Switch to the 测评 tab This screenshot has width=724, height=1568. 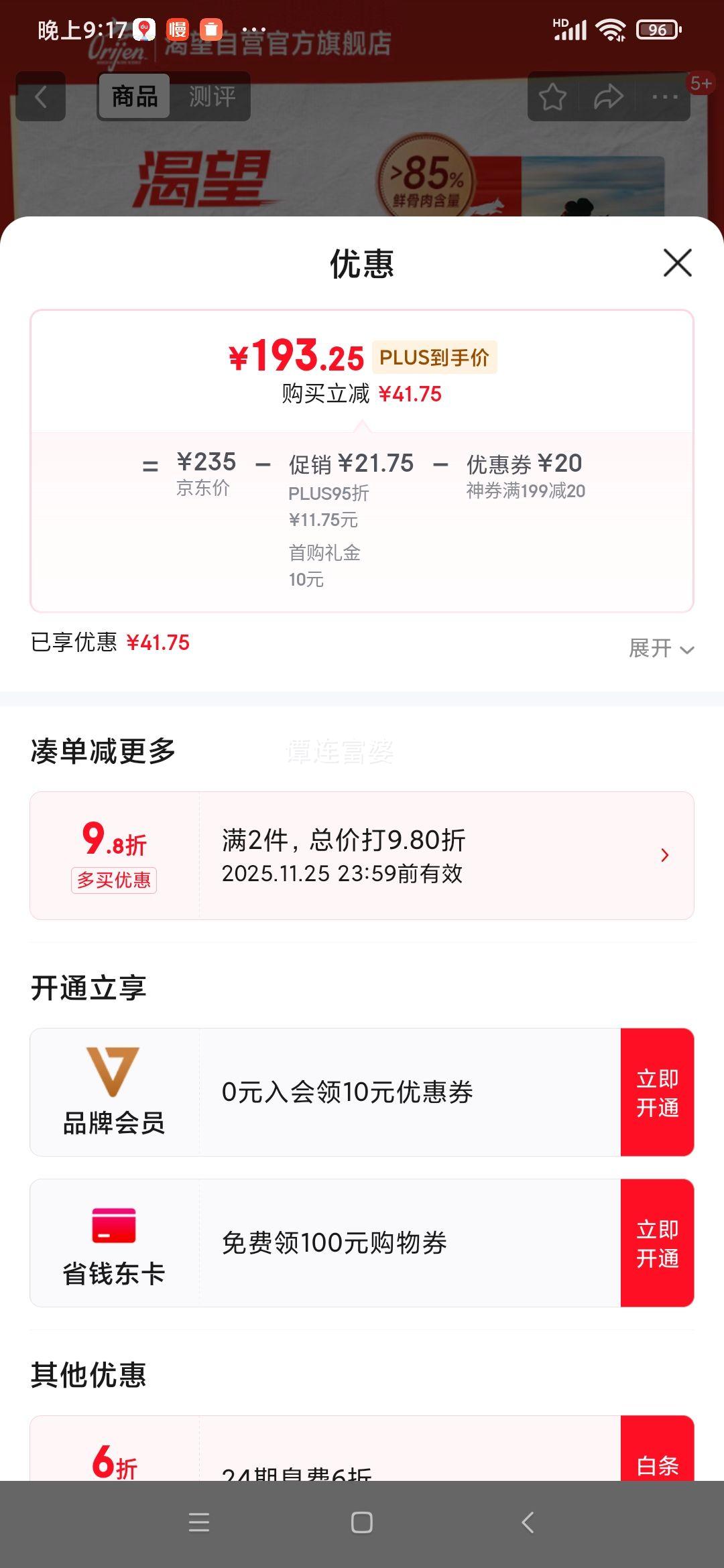point(212,97)
